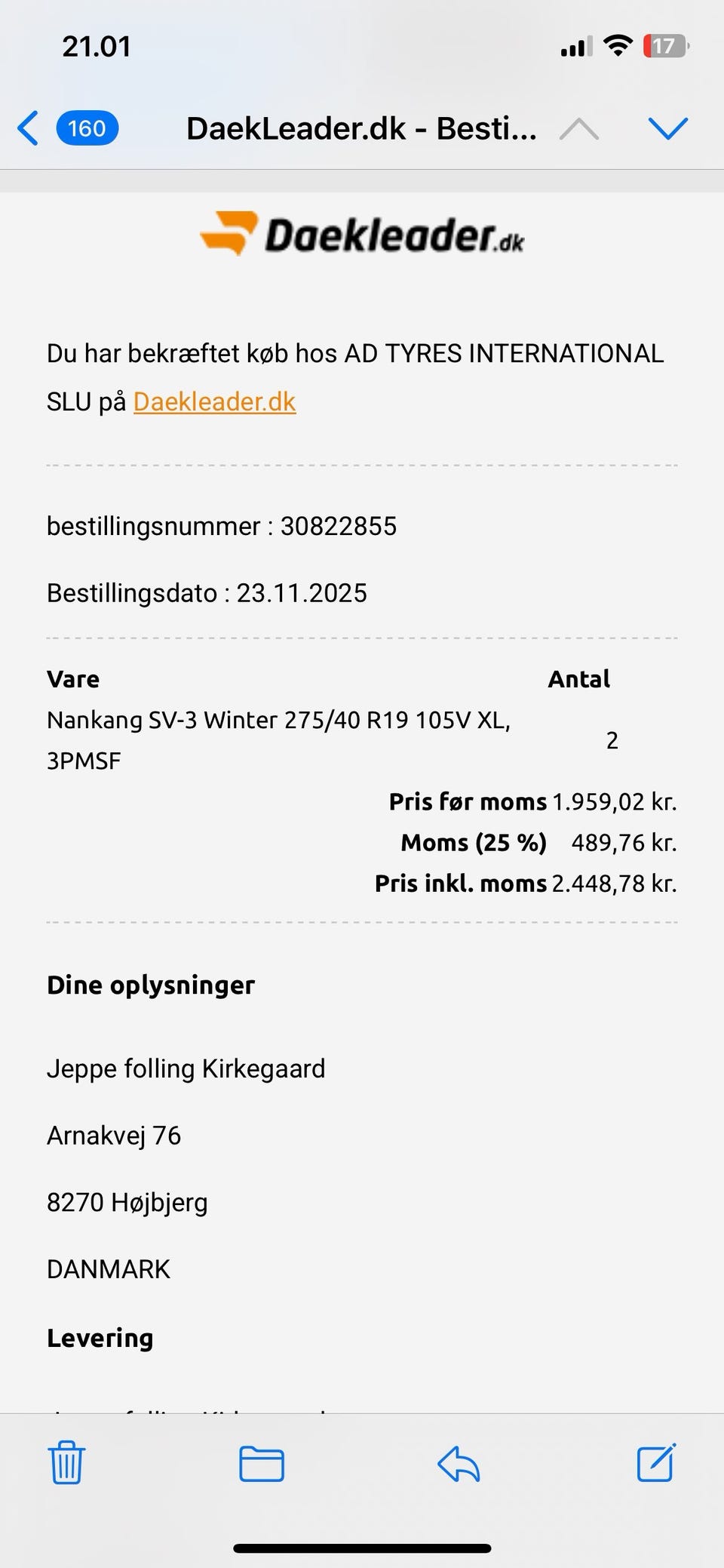Jump to the next message with down arrow
The height and width of the screenshot is (1568, 724).
(x=668, y=129)
